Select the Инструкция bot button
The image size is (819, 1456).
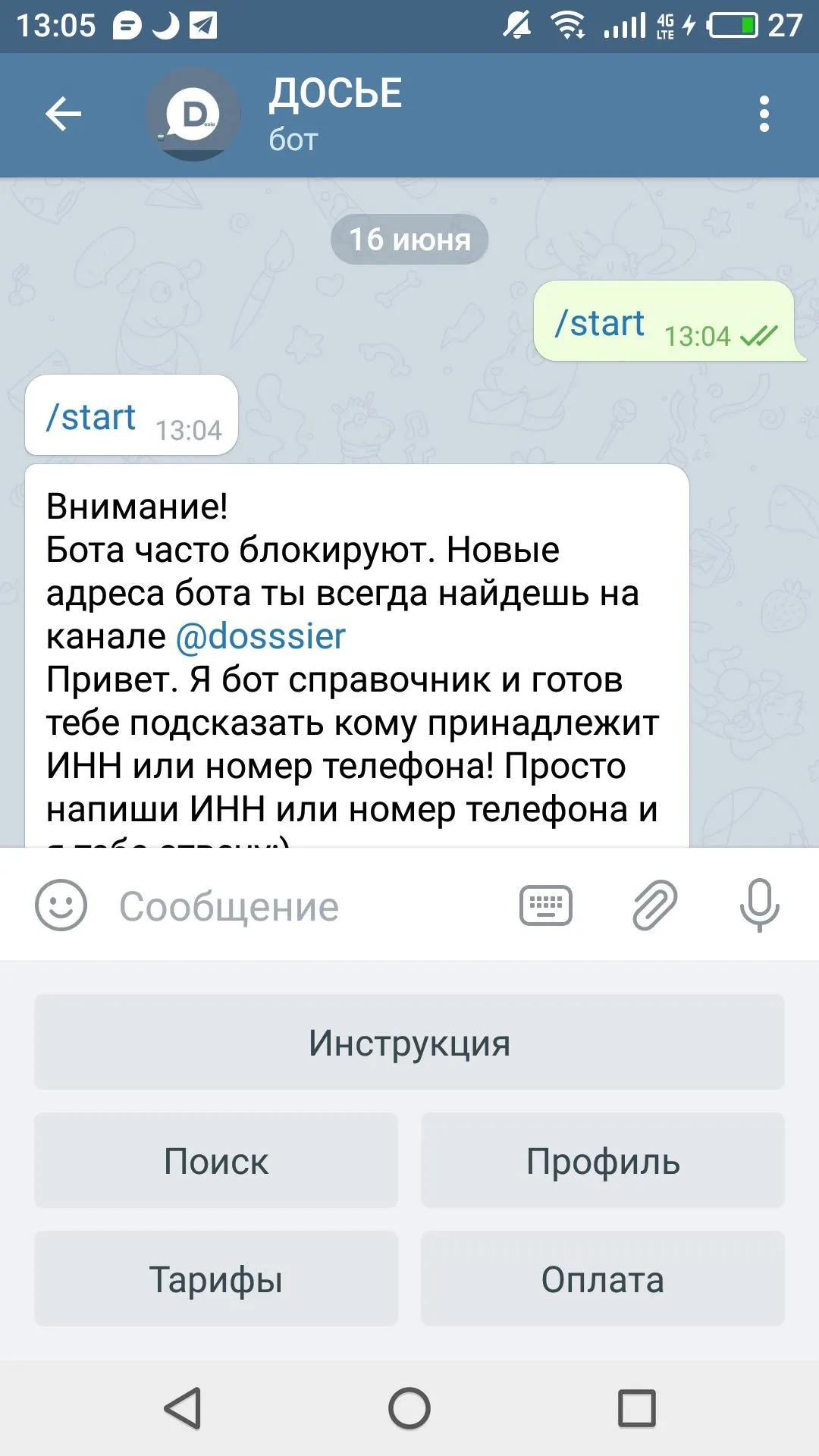pos(409,1043)
